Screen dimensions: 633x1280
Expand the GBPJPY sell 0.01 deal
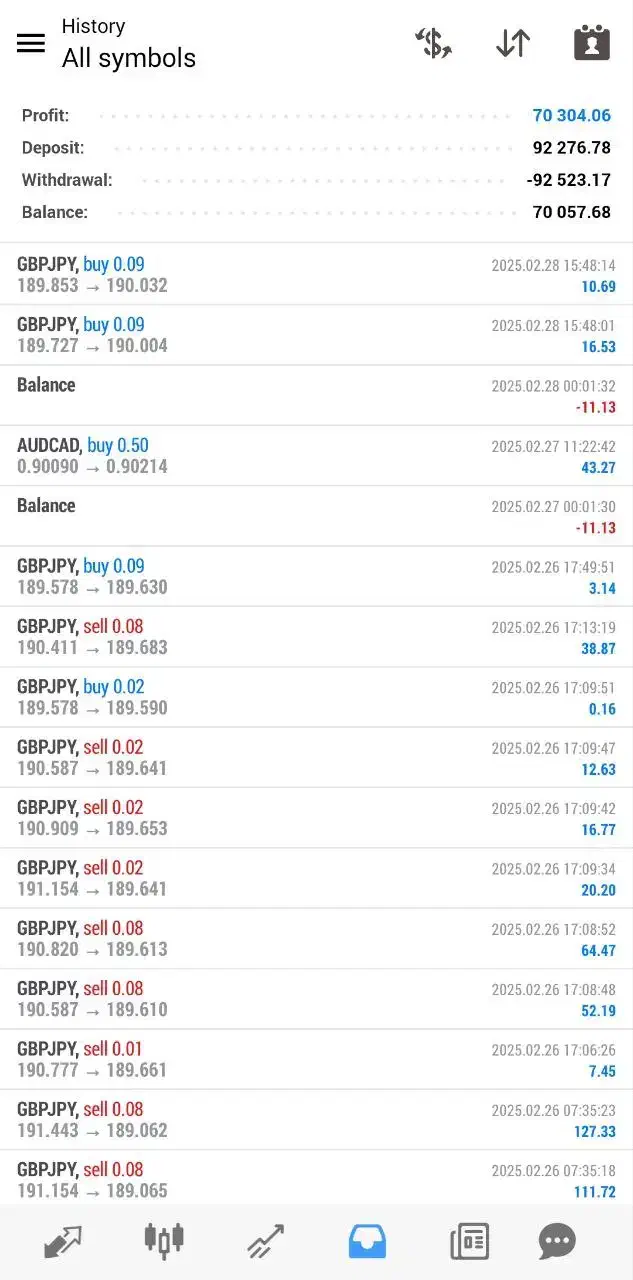point(316,1059)
